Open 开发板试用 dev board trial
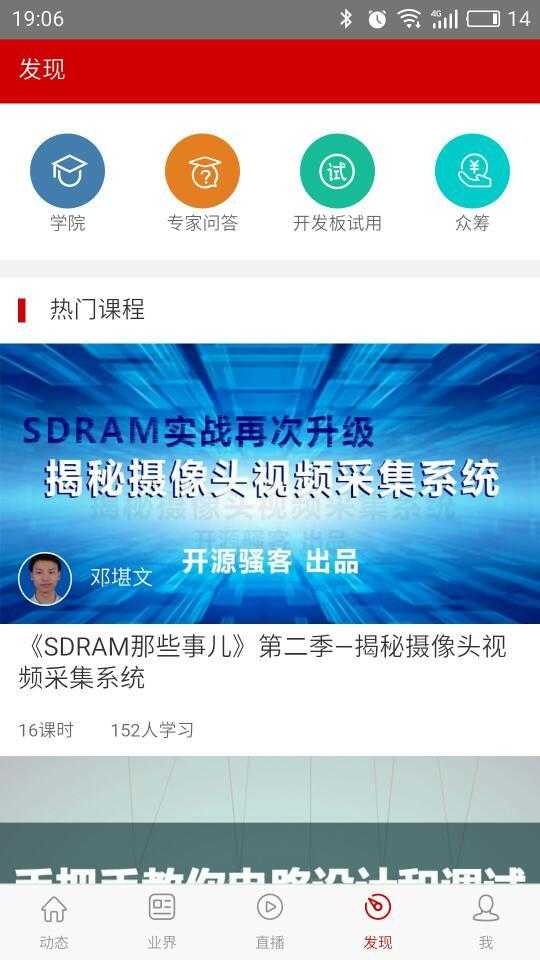The height and width of the screenshot is (960, 540). pos(337,182)
